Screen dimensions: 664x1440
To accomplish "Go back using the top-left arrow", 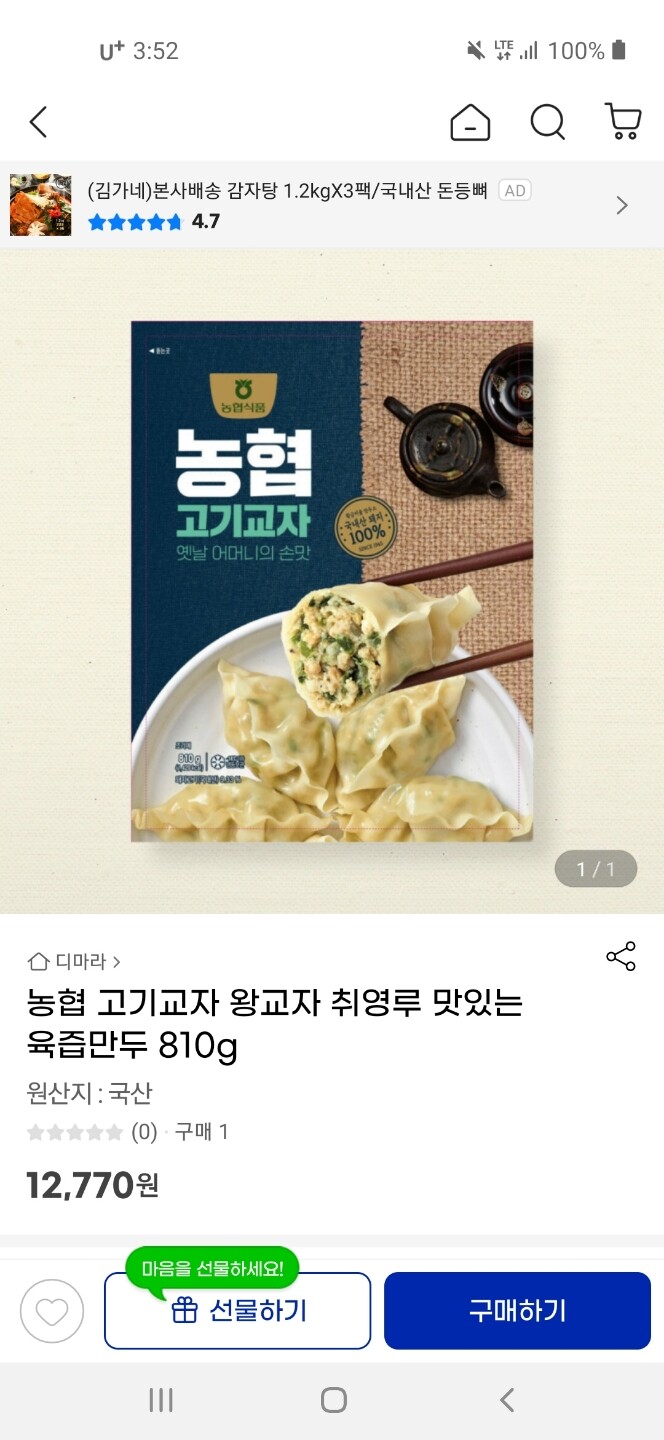I will [x=38, y=122].
